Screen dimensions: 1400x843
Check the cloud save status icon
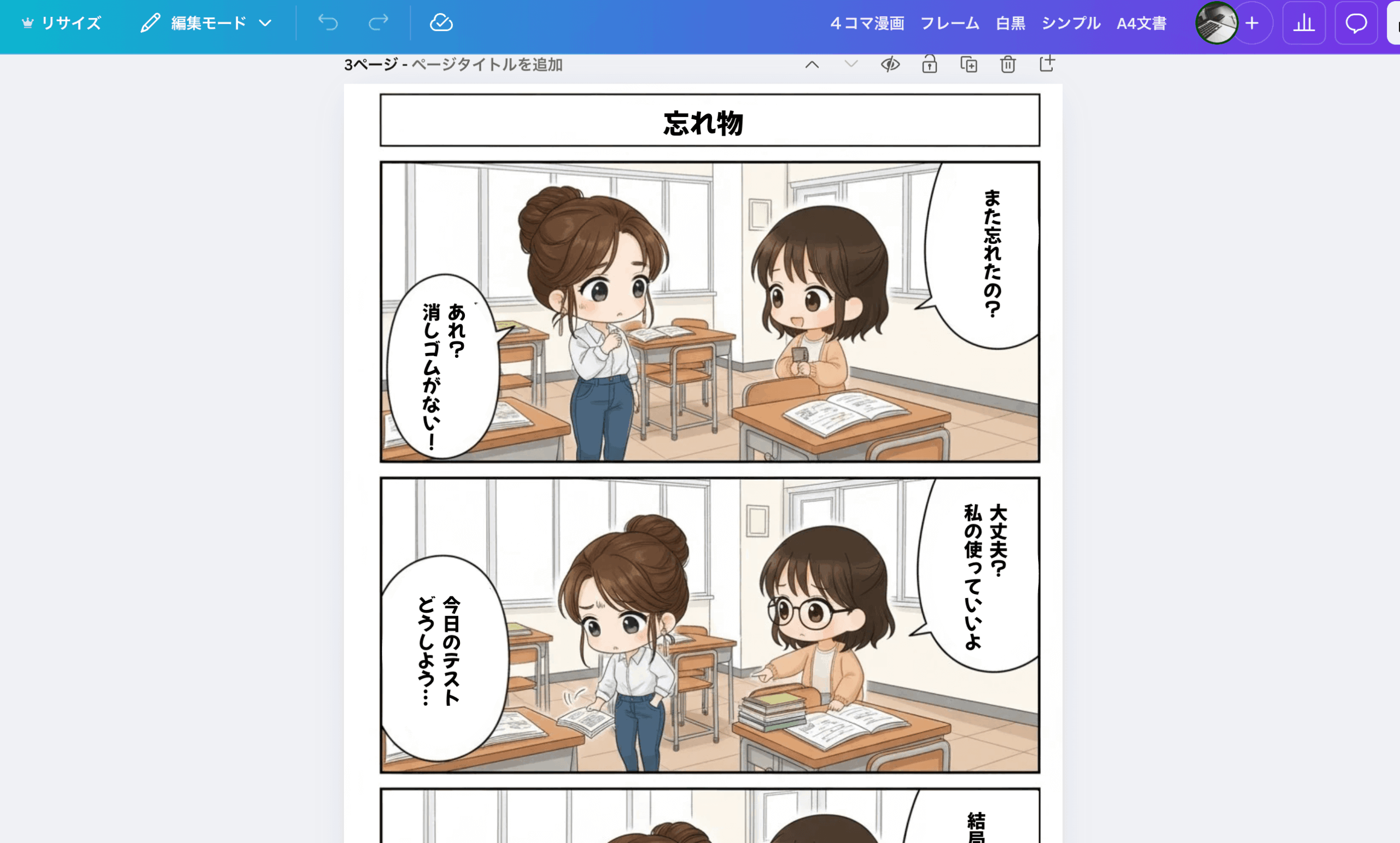coord(441,23)
